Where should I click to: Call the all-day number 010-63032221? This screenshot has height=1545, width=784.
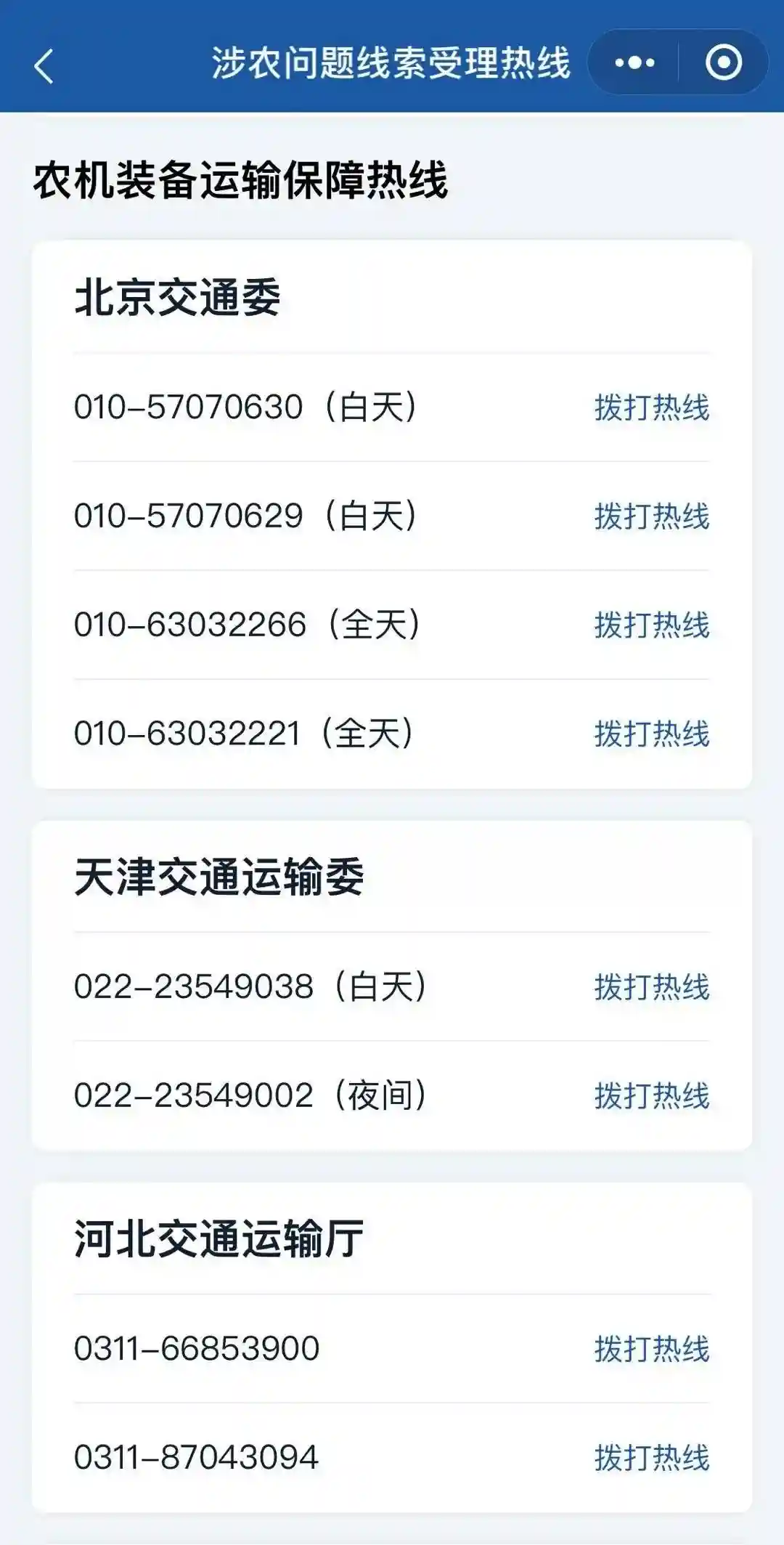(x=651, y=734)
